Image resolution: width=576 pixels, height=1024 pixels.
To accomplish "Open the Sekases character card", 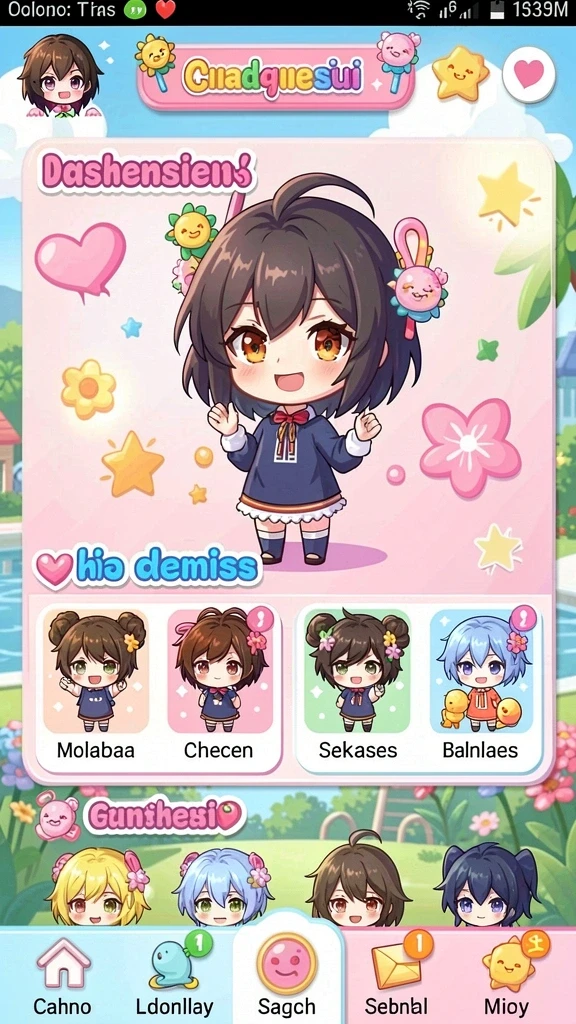I will pyautogui.click(x=358, y=687).
